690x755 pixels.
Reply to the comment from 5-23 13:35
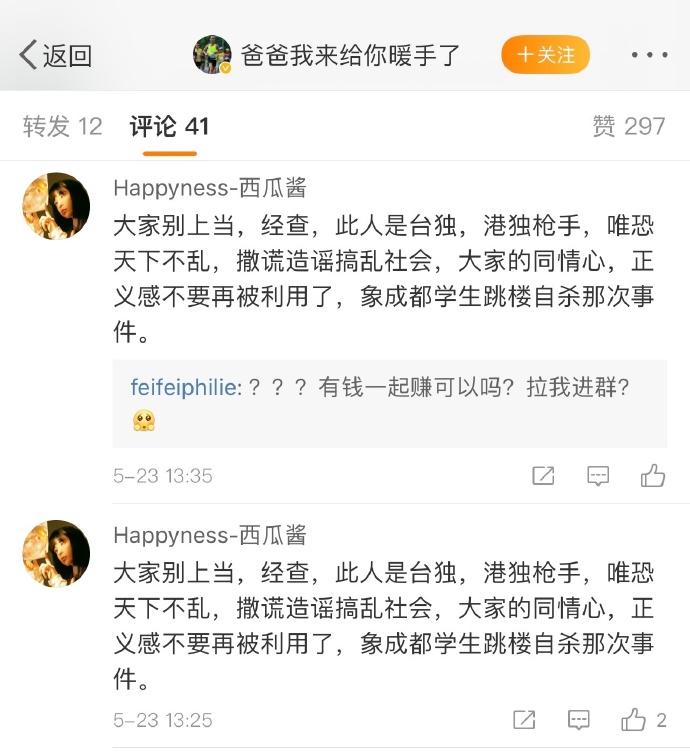(598, 476)
